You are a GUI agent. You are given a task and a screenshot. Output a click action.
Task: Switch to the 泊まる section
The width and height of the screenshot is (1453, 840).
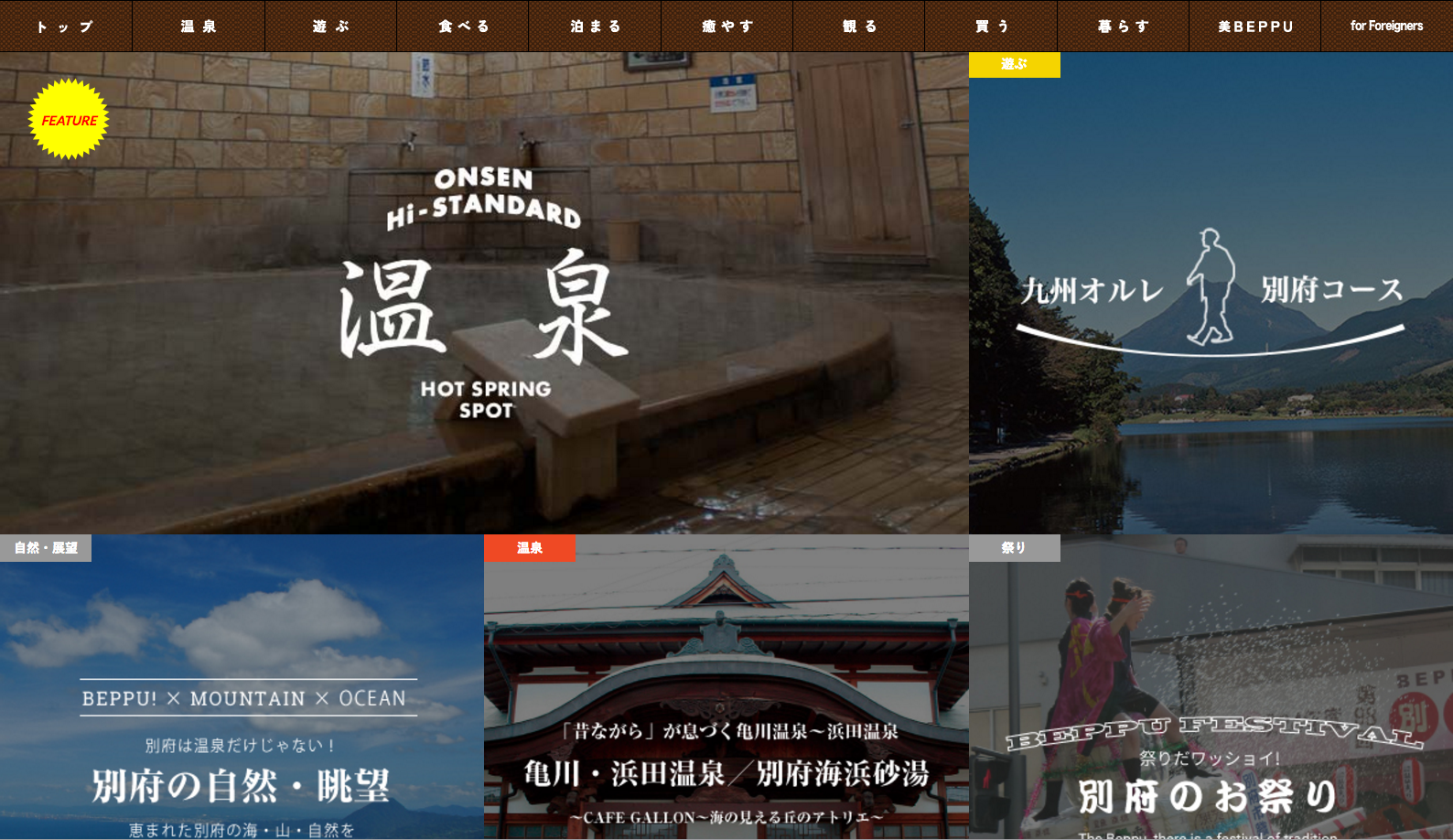[595, 27]
